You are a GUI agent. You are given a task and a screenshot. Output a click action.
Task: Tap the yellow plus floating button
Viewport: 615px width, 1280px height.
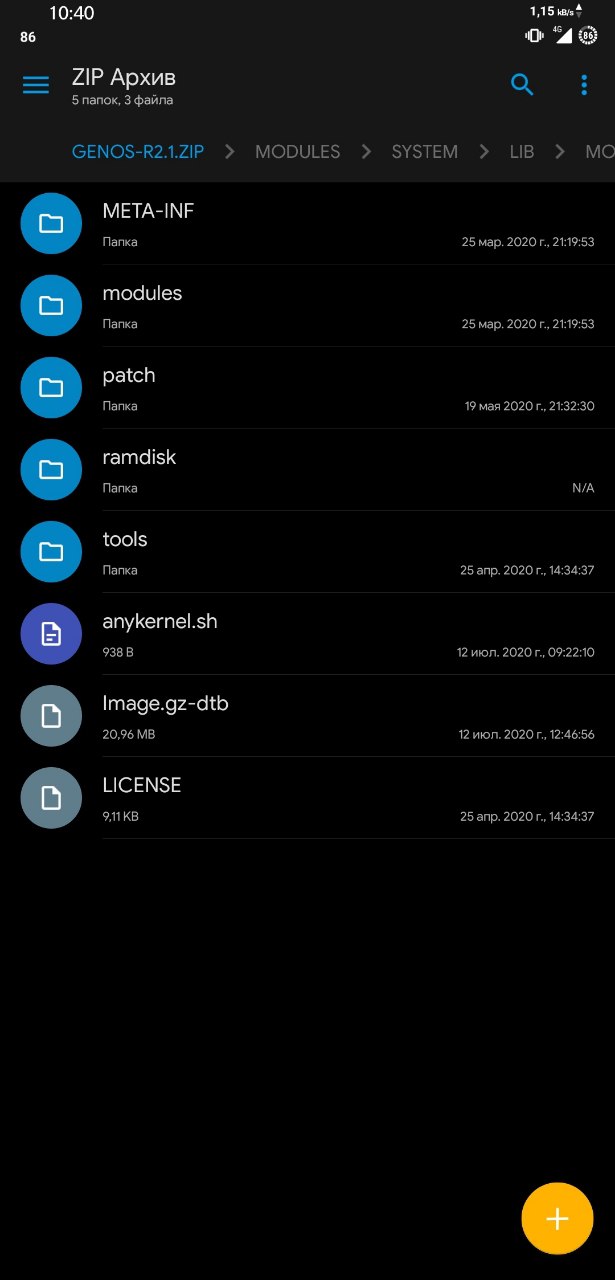[557, 1218]
